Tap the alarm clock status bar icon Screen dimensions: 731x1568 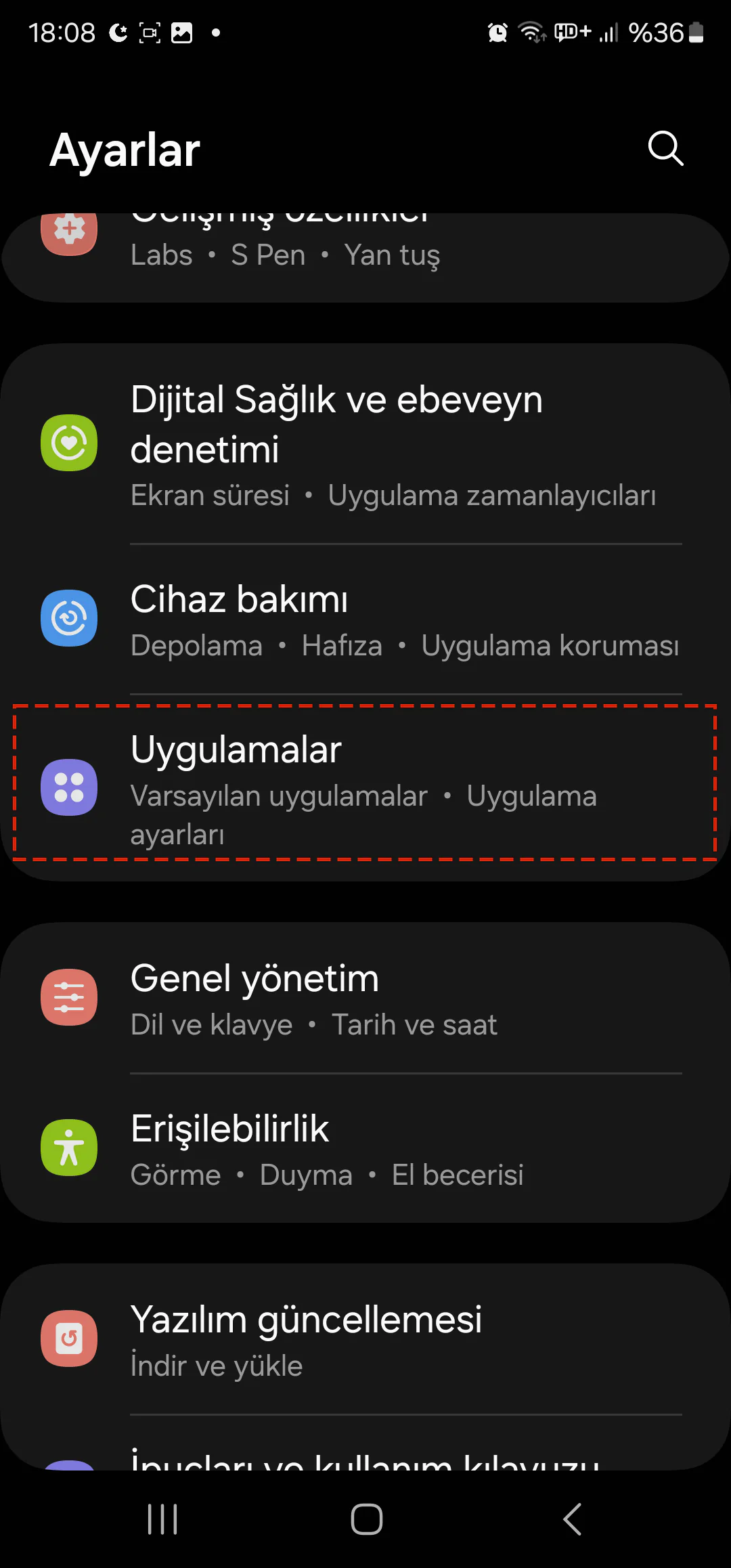pyautogui.click(x=497, y=32)
